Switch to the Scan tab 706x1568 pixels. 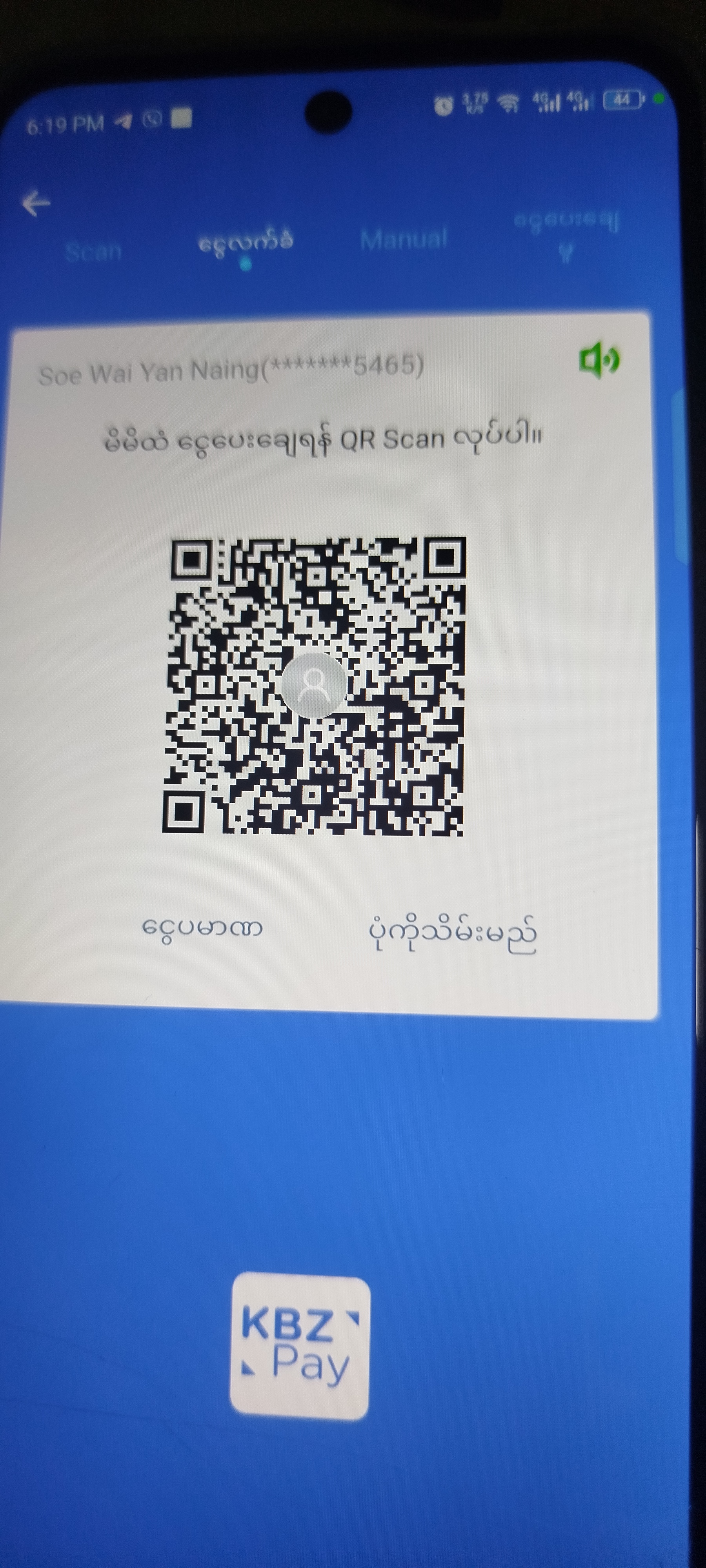point(93,251)
